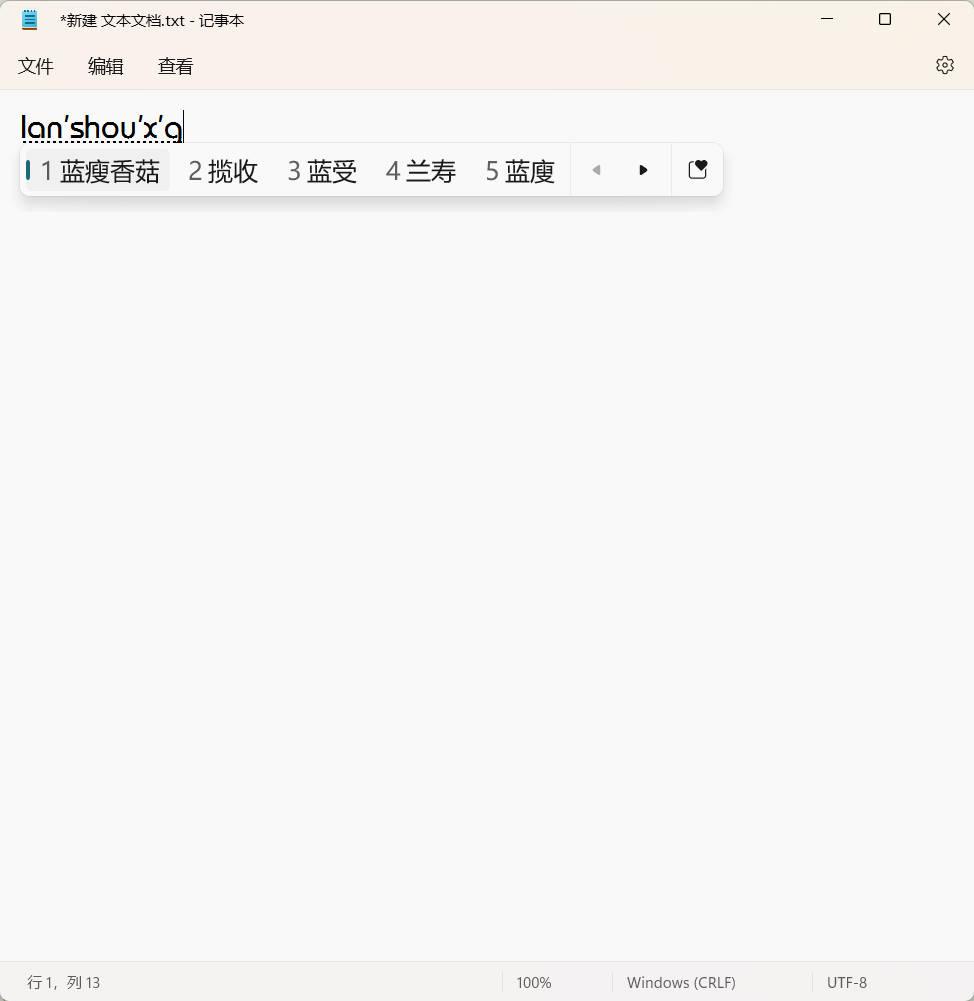Select candidate 4 兰寿
Image resolution: width=974 pixels, height=1001 pixels.
click(x=421, y=171)
